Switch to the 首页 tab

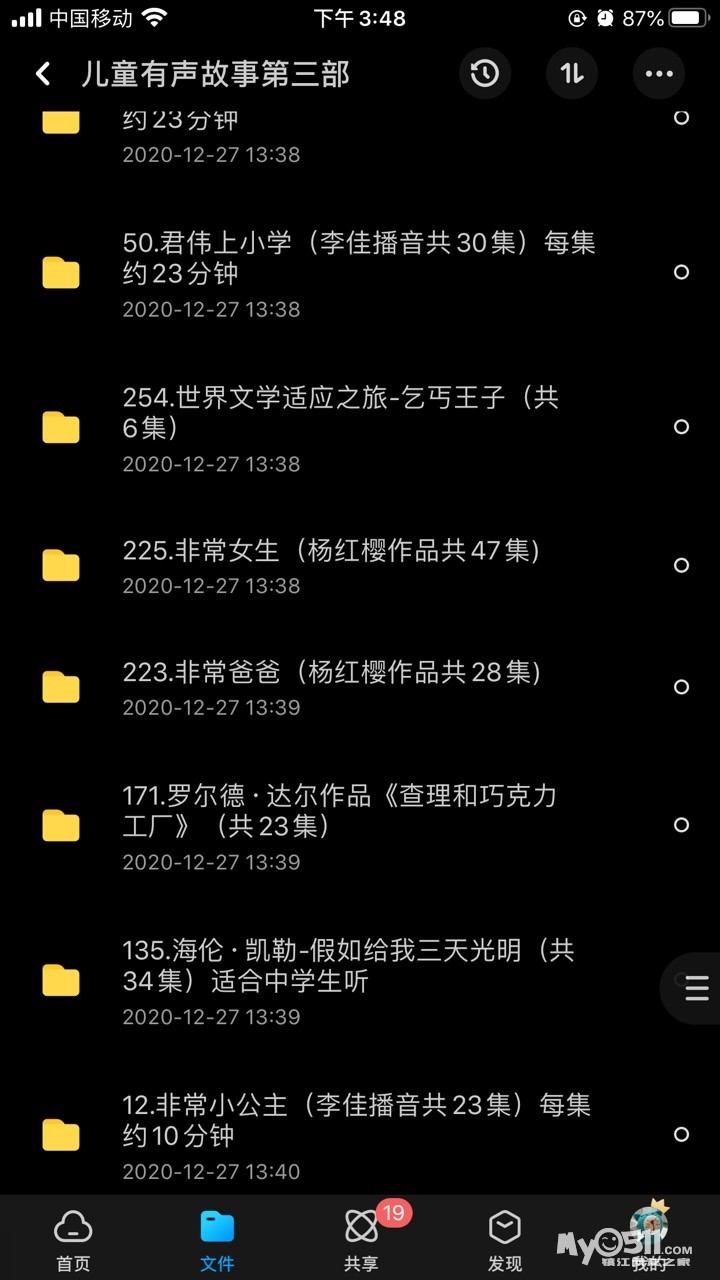[x=73, y=1238]
